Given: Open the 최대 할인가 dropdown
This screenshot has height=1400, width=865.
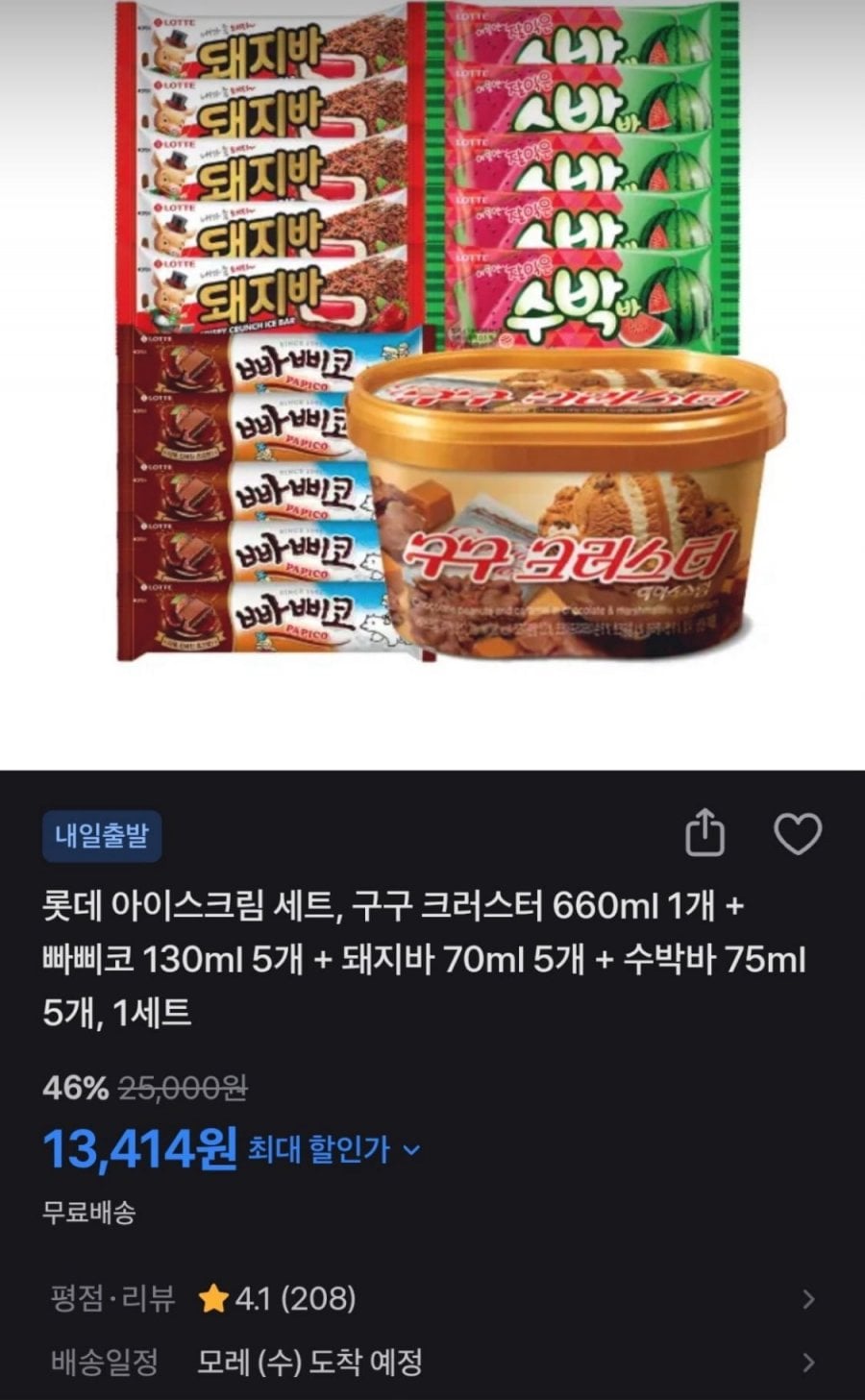Looking at the screenshot, I should click(331, 1149).
